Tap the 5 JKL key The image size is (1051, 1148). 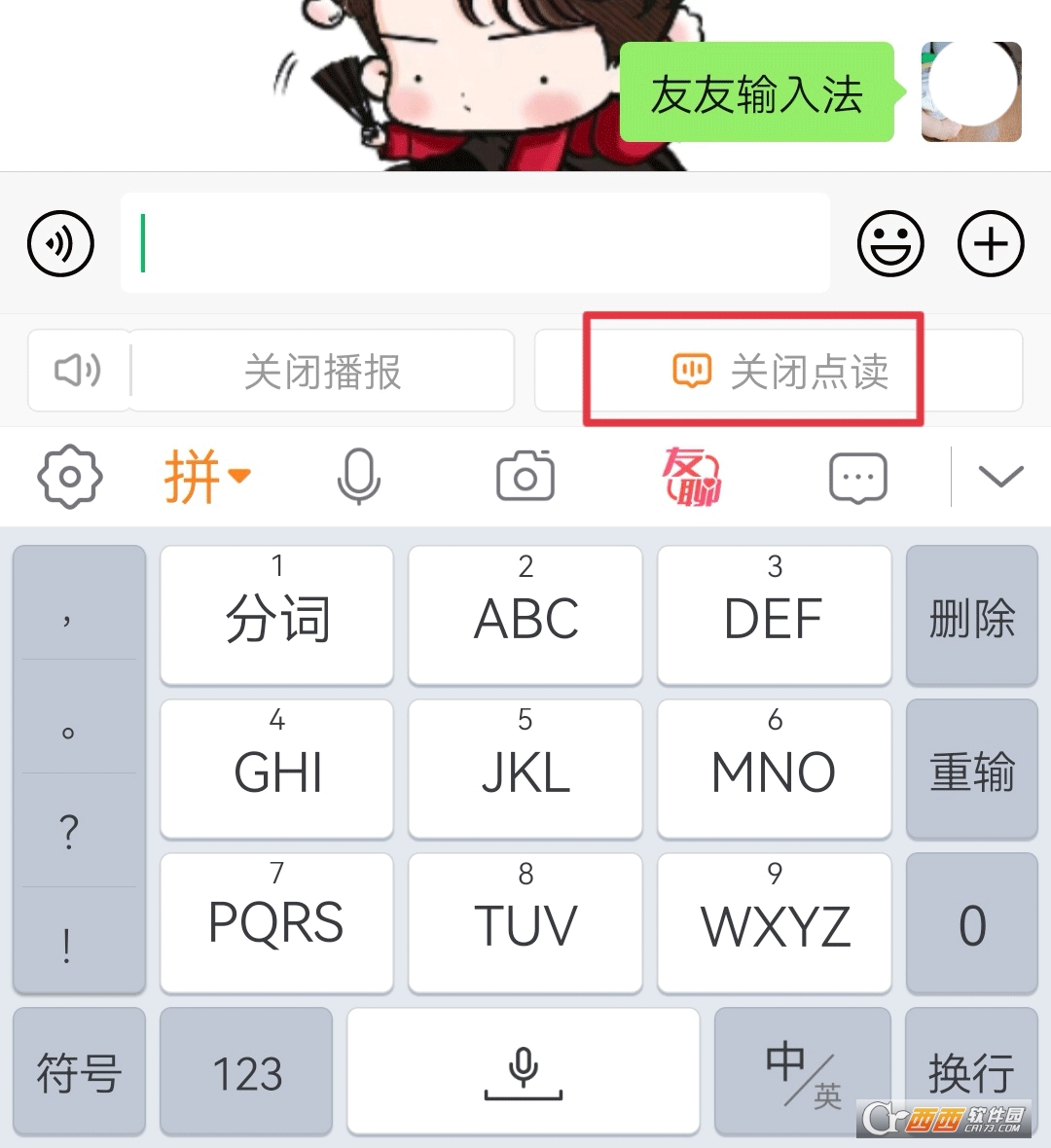pos(525,769)
